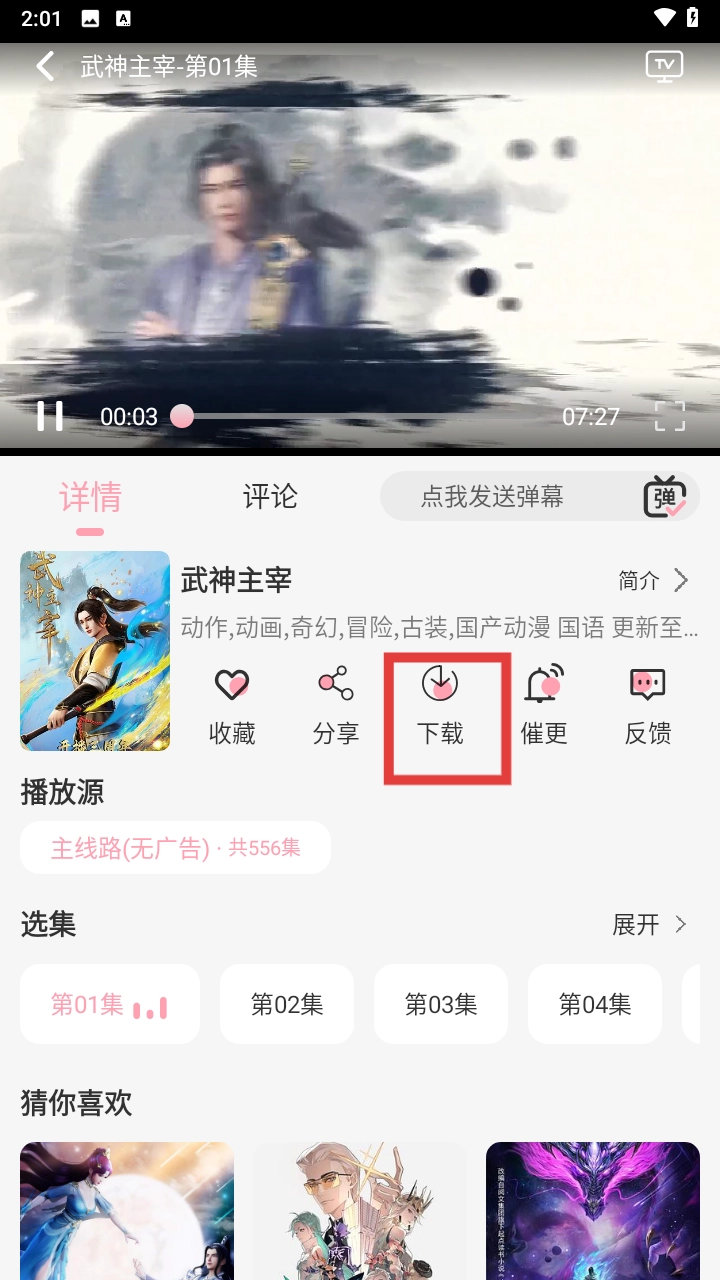This screenshot has height=1280, width=720.
Task: Go back from the video page
Action: pos(45,67)
